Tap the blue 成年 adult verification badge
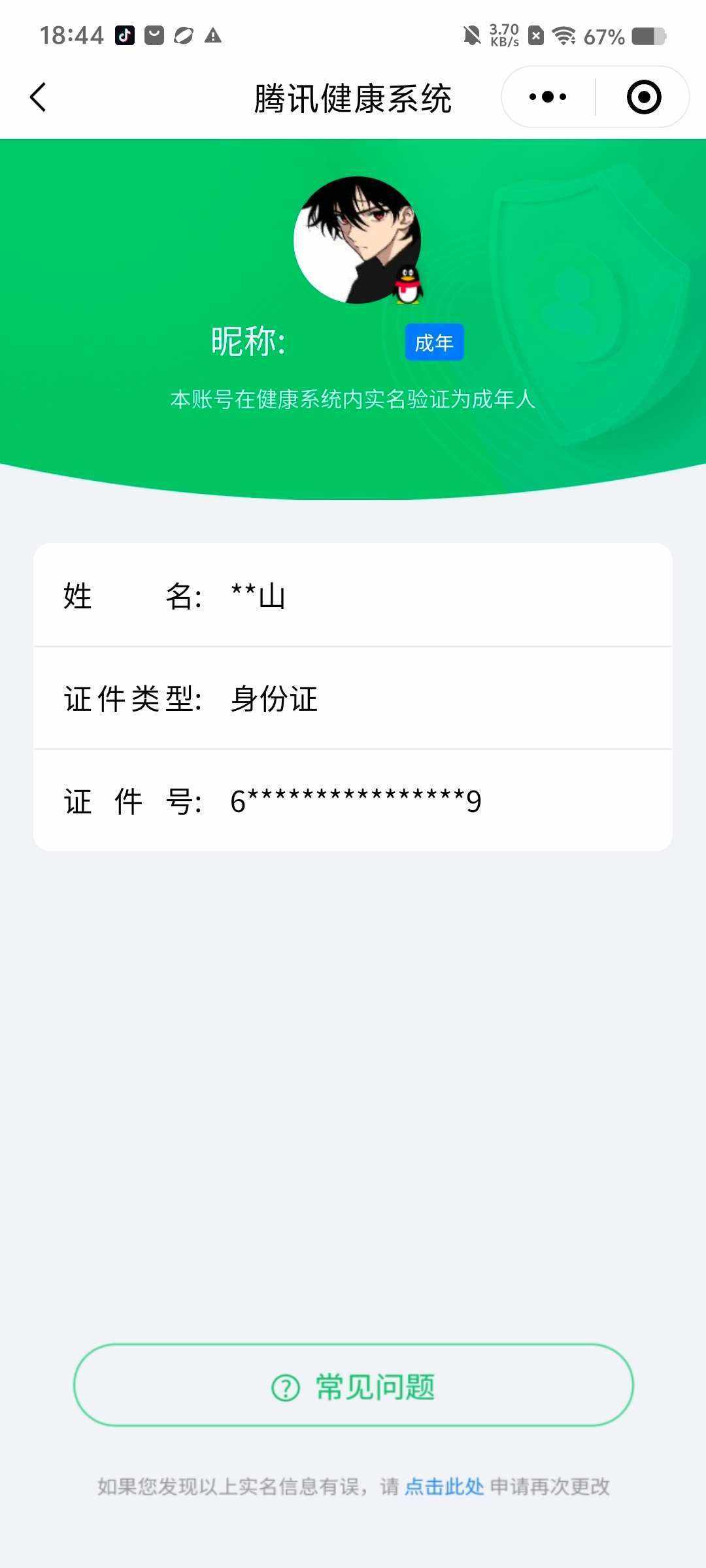Viewport: 706px width, 1568px height. click(434, 342)
